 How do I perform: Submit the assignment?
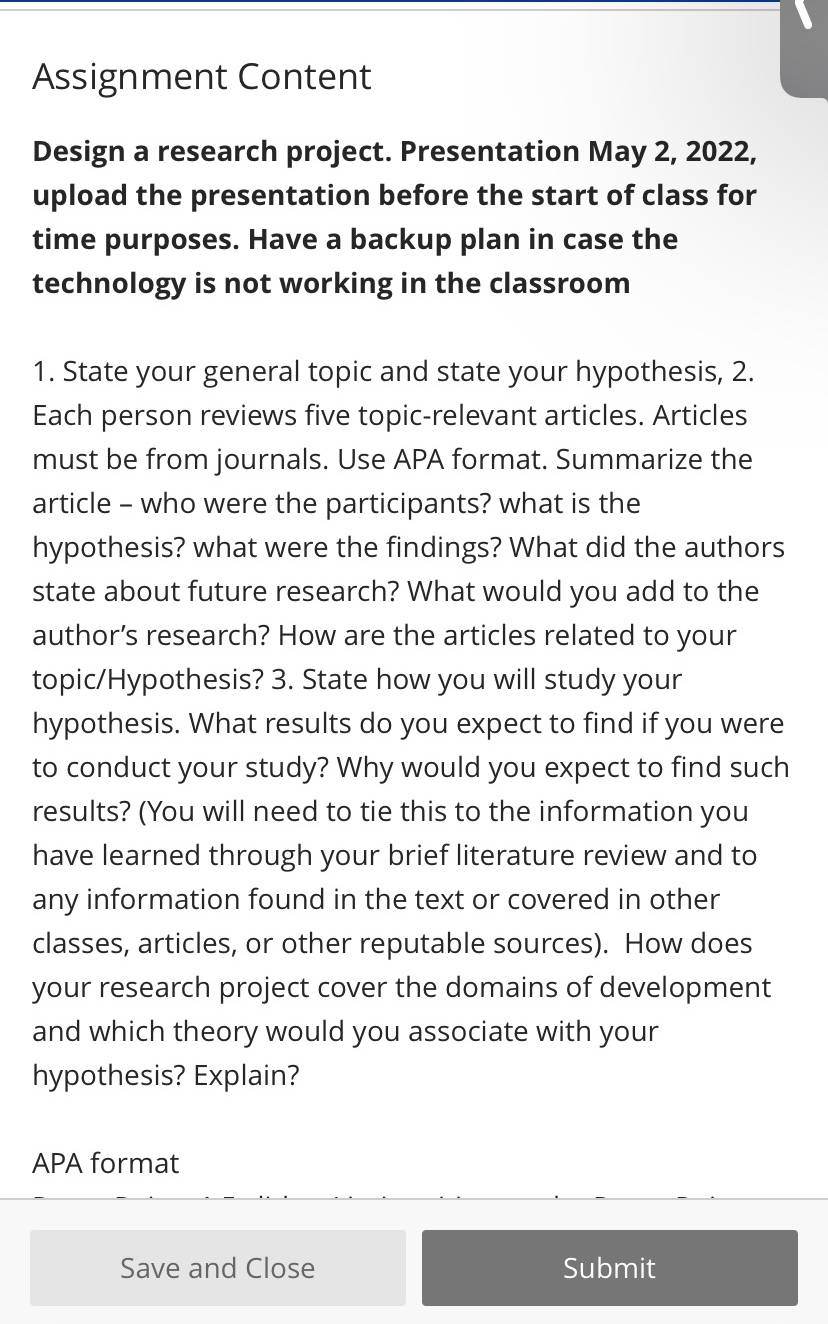pos(610,1268)
